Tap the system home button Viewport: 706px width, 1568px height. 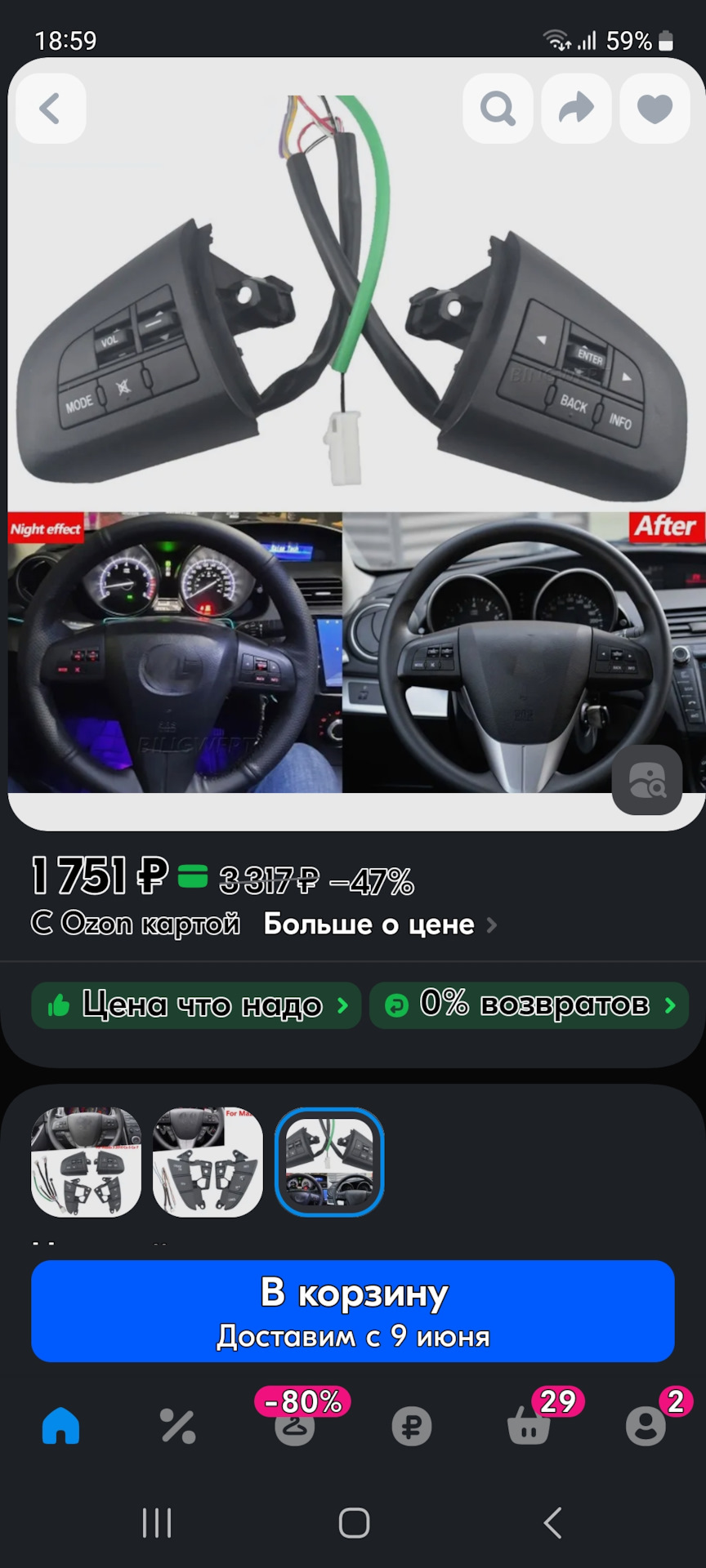[354, 1522]
